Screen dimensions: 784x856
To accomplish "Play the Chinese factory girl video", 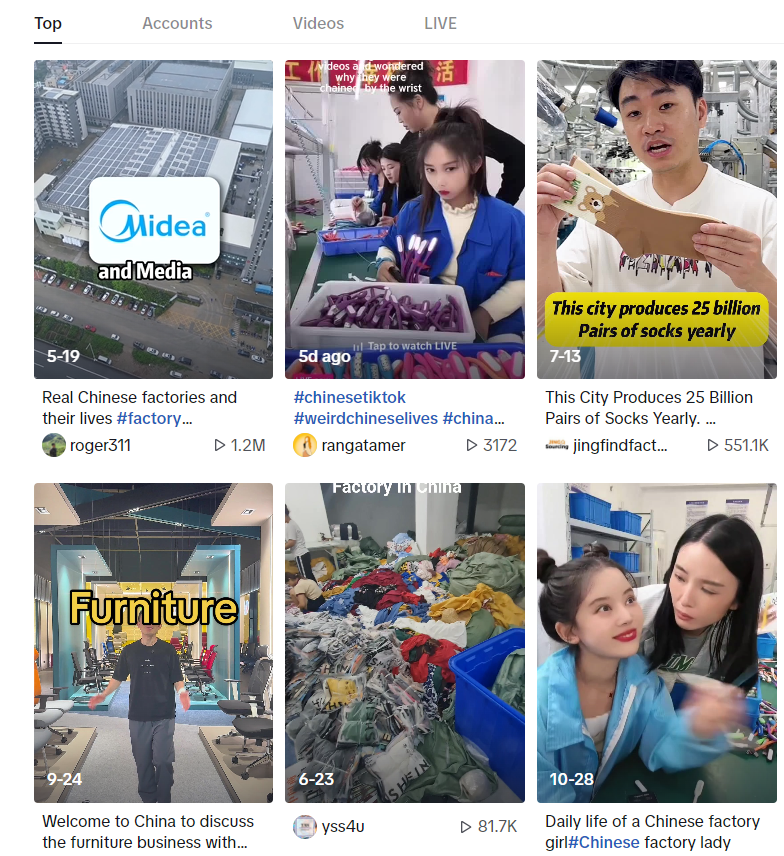I will [x=656, y=642].
